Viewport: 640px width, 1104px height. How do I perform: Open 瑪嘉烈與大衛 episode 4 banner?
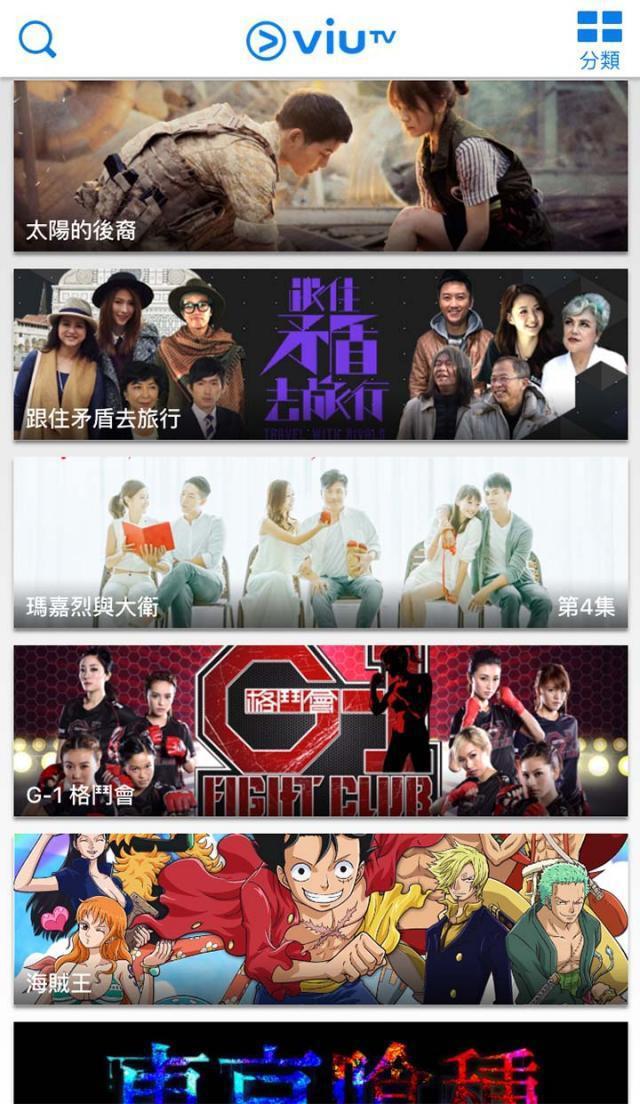click(320, 542)
